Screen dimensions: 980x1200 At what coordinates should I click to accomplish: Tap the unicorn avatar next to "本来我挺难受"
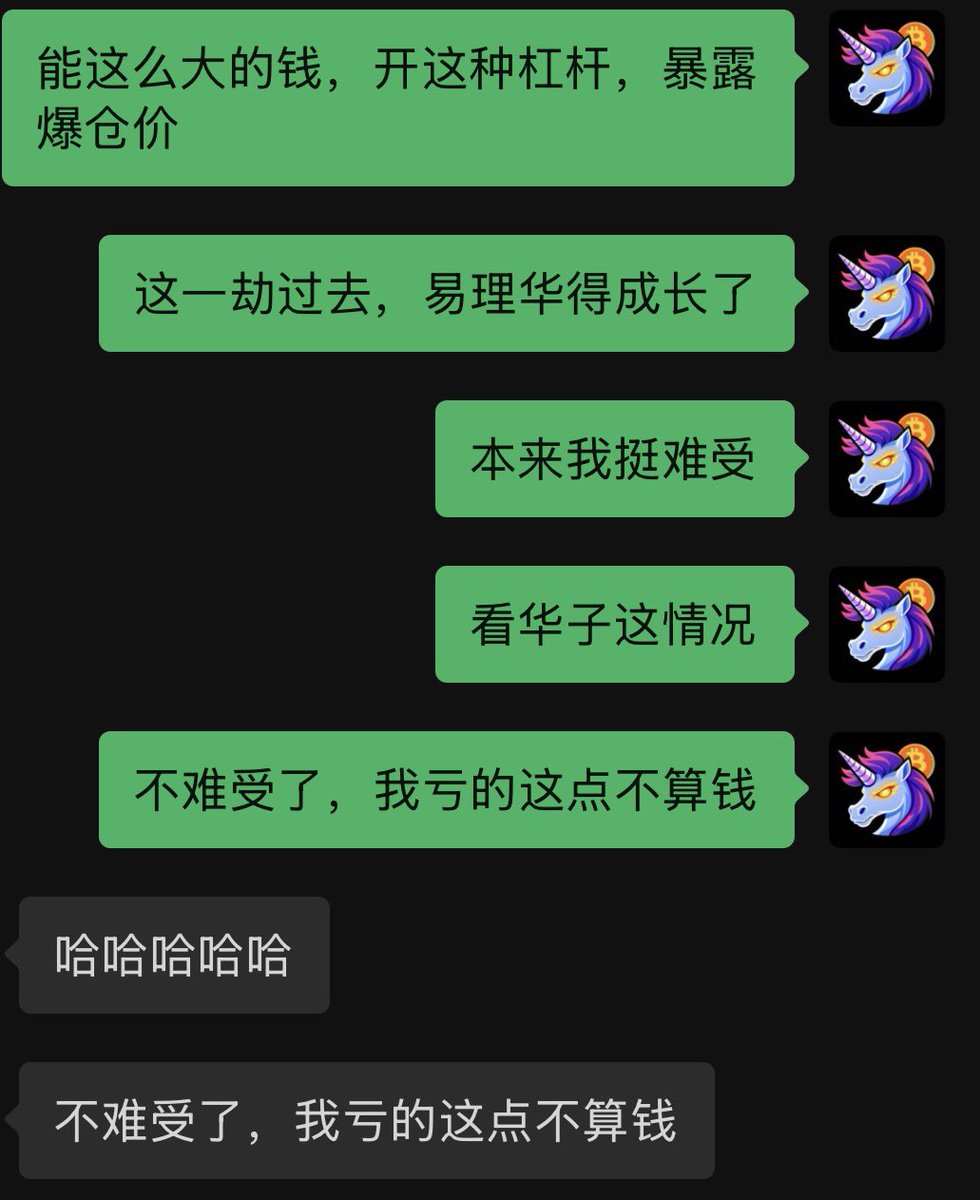click(x=887, y=459)
